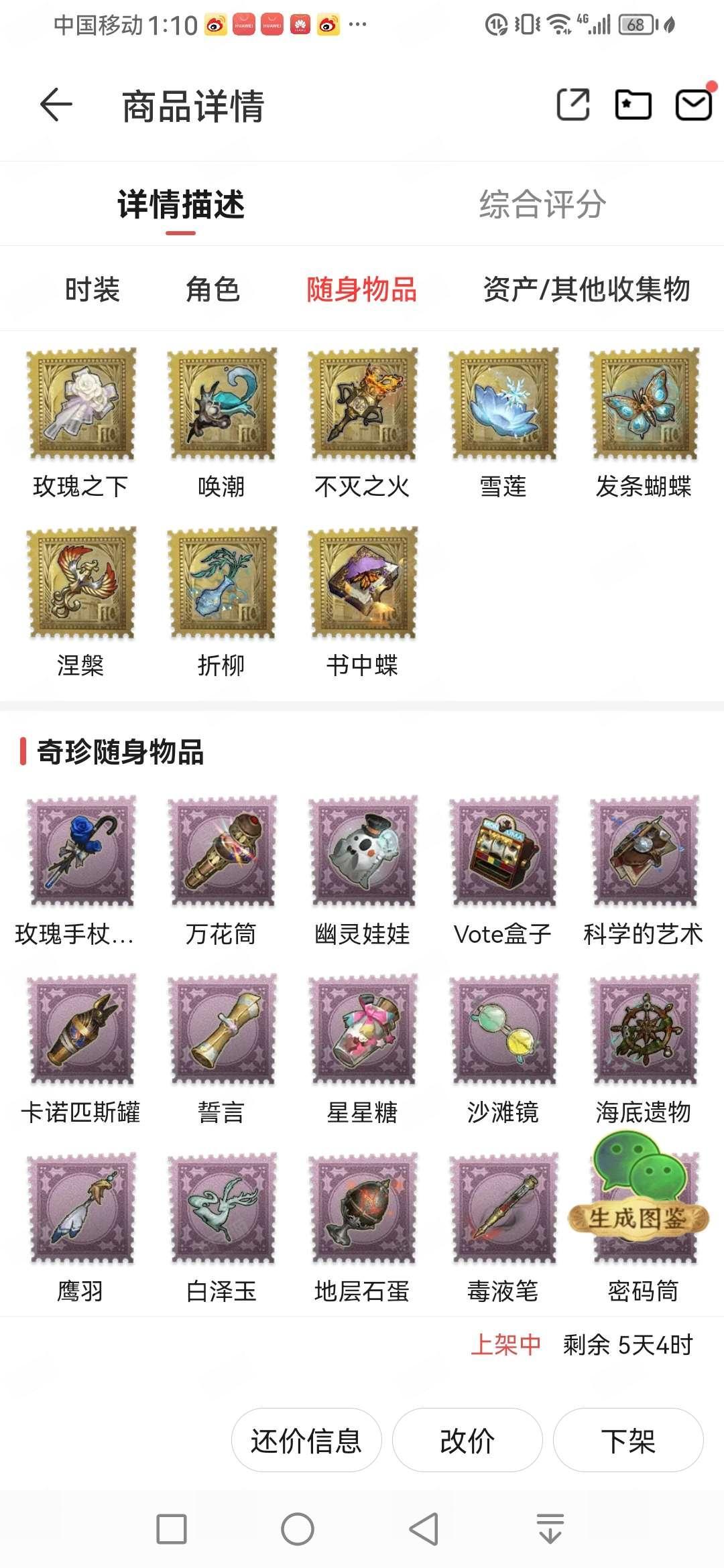This screenshot has width=724, height=1568.
Task: Open recent apps with the square button
Action: pyautogui.click(x=172, y=1529)
